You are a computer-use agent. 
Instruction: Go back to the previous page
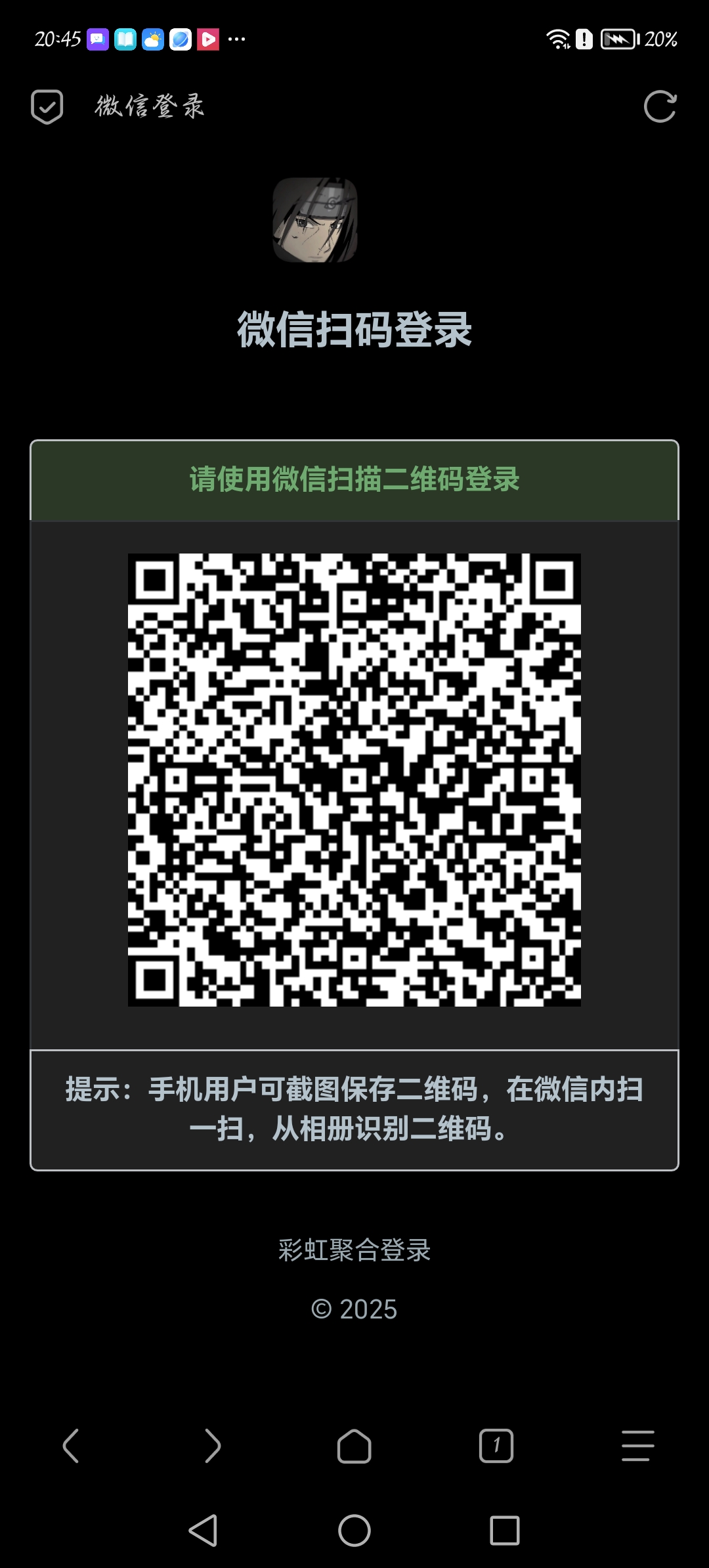71,1446
